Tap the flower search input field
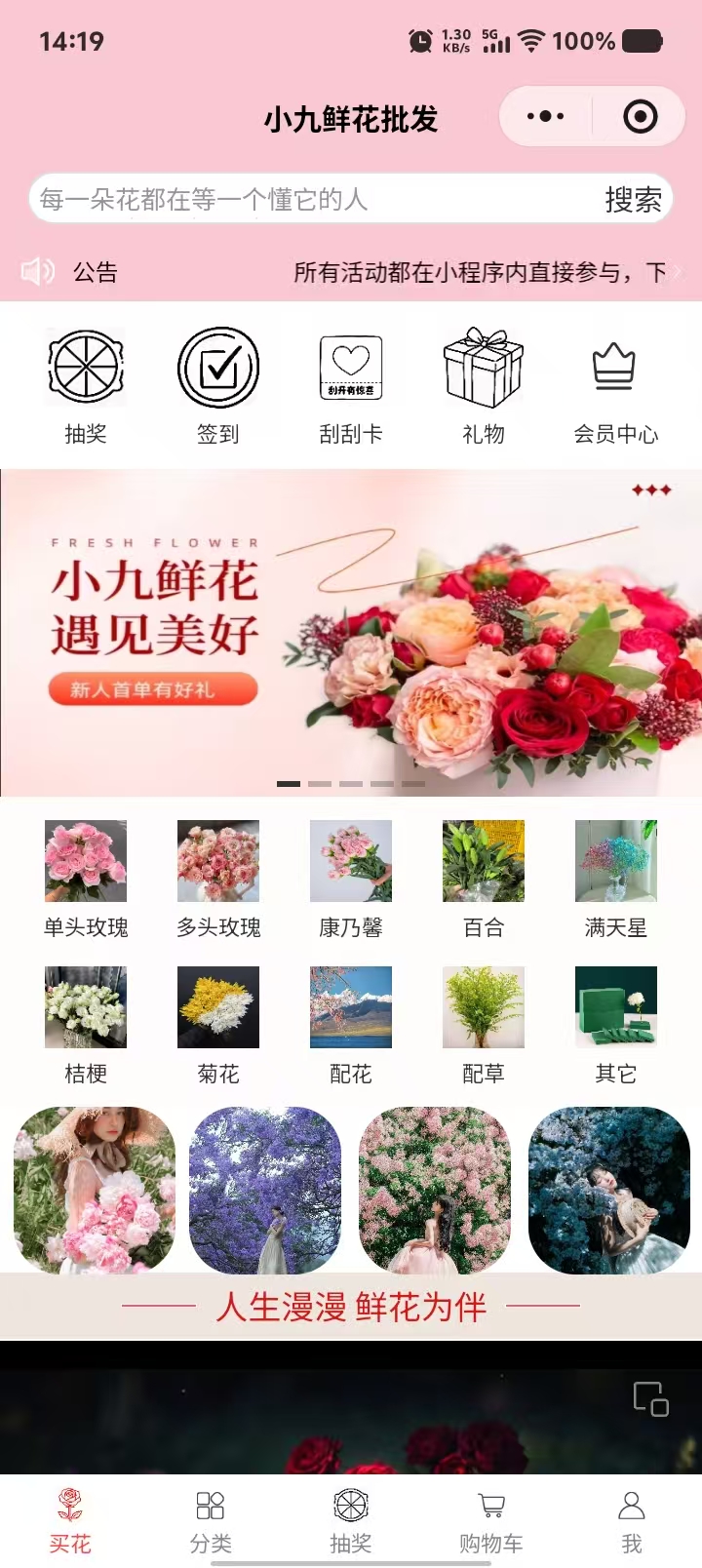Viewport: 702px width, 1568px height. [312, 200]
